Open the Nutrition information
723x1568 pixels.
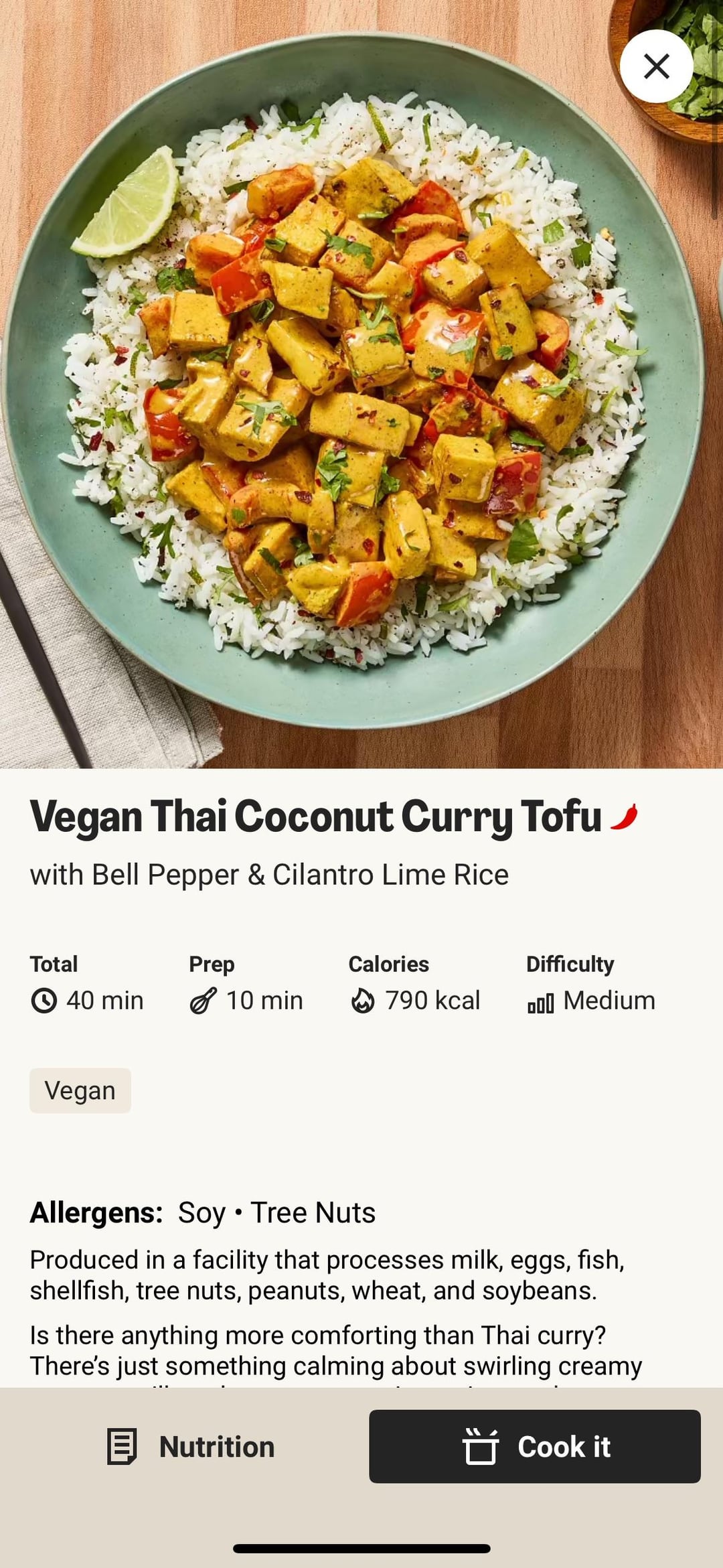tap(191, 1447)
